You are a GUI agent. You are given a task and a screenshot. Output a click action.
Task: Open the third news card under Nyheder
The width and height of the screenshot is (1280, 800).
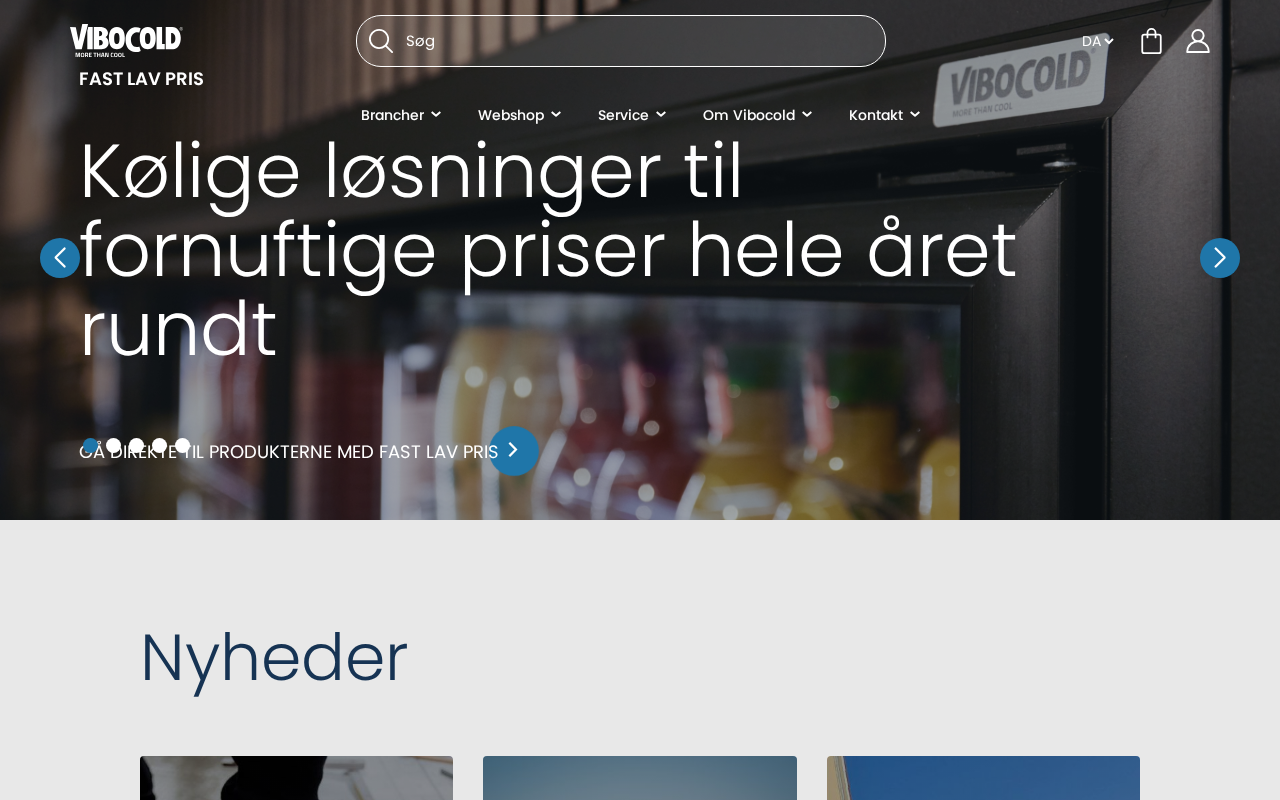point(983,778)
